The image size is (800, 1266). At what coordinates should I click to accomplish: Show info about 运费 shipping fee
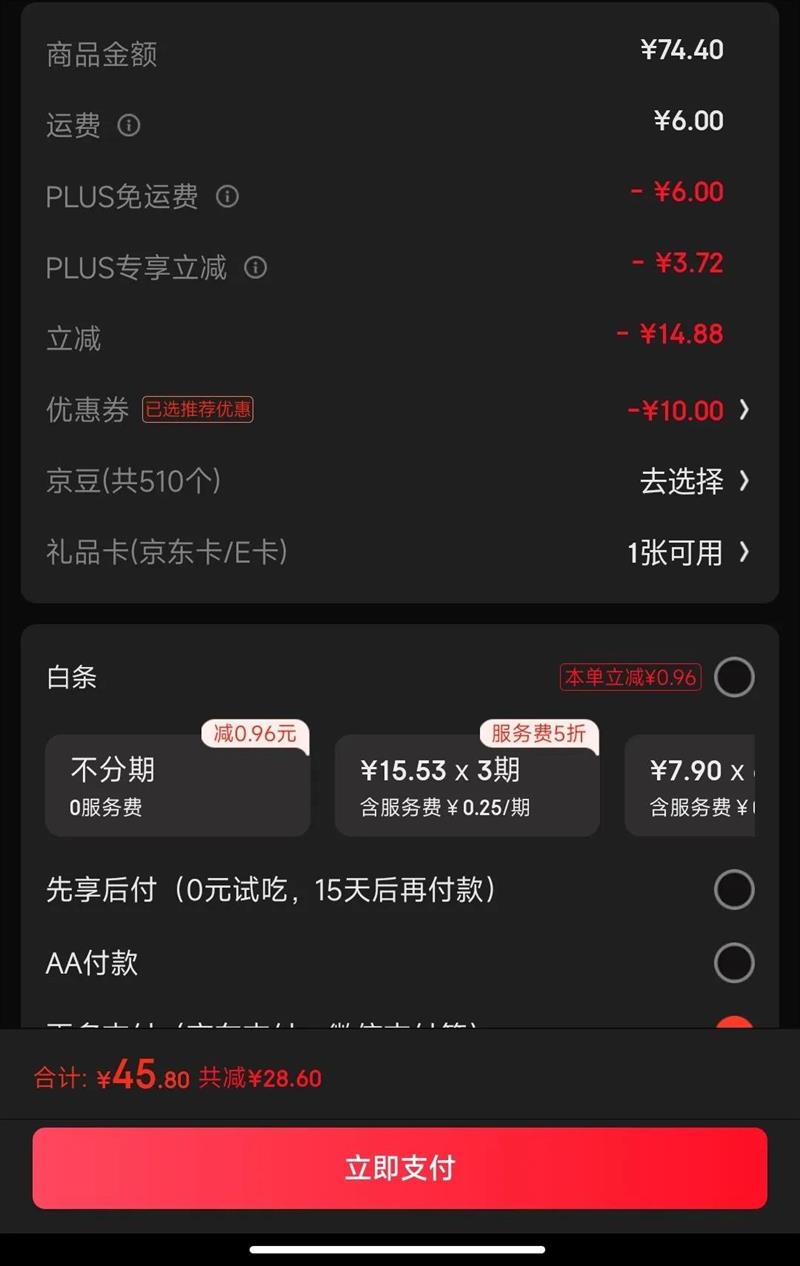(x=129, y=126)
